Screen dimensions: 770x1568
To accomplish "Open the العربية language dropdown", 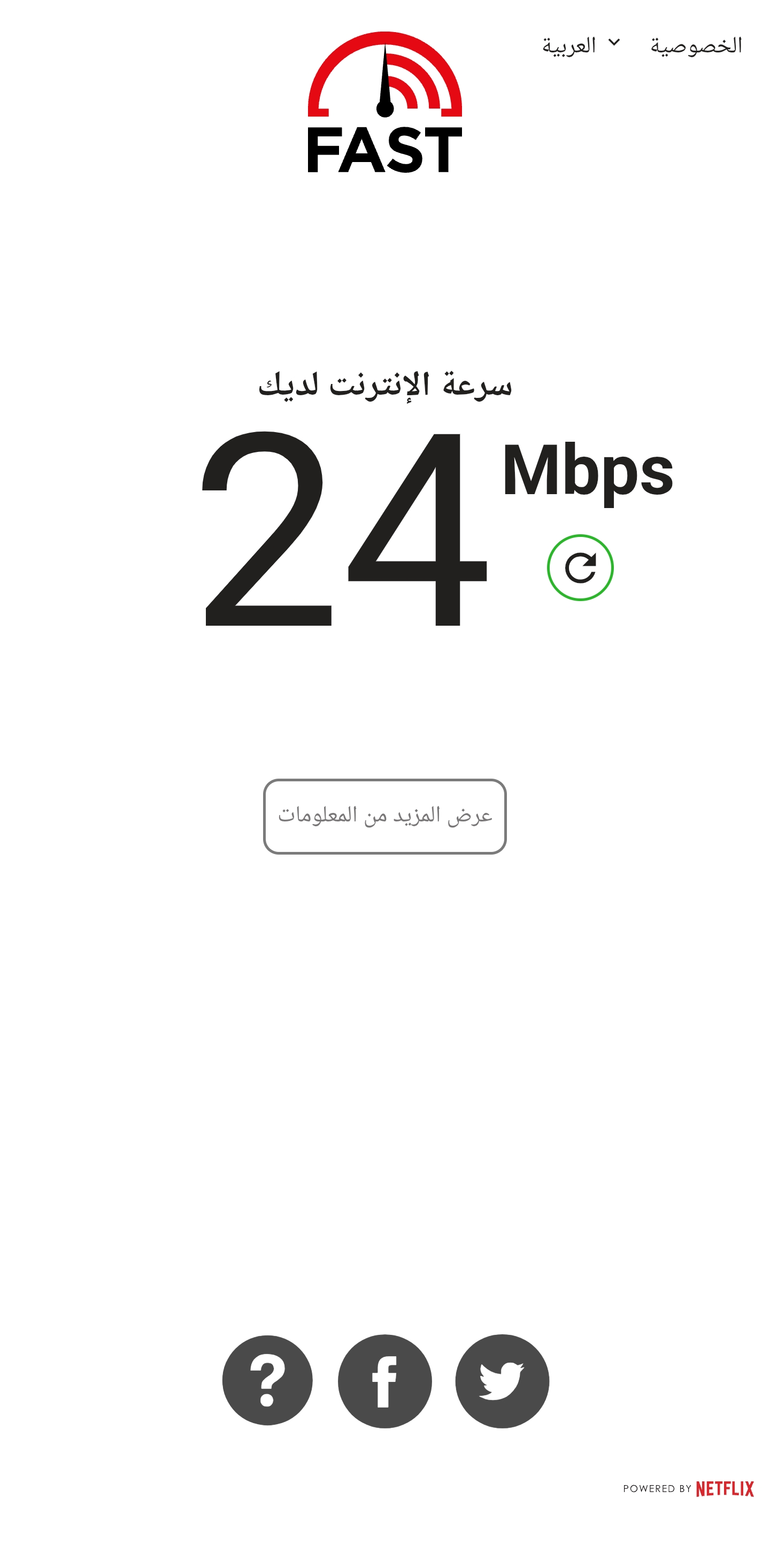I will point(580,45).
